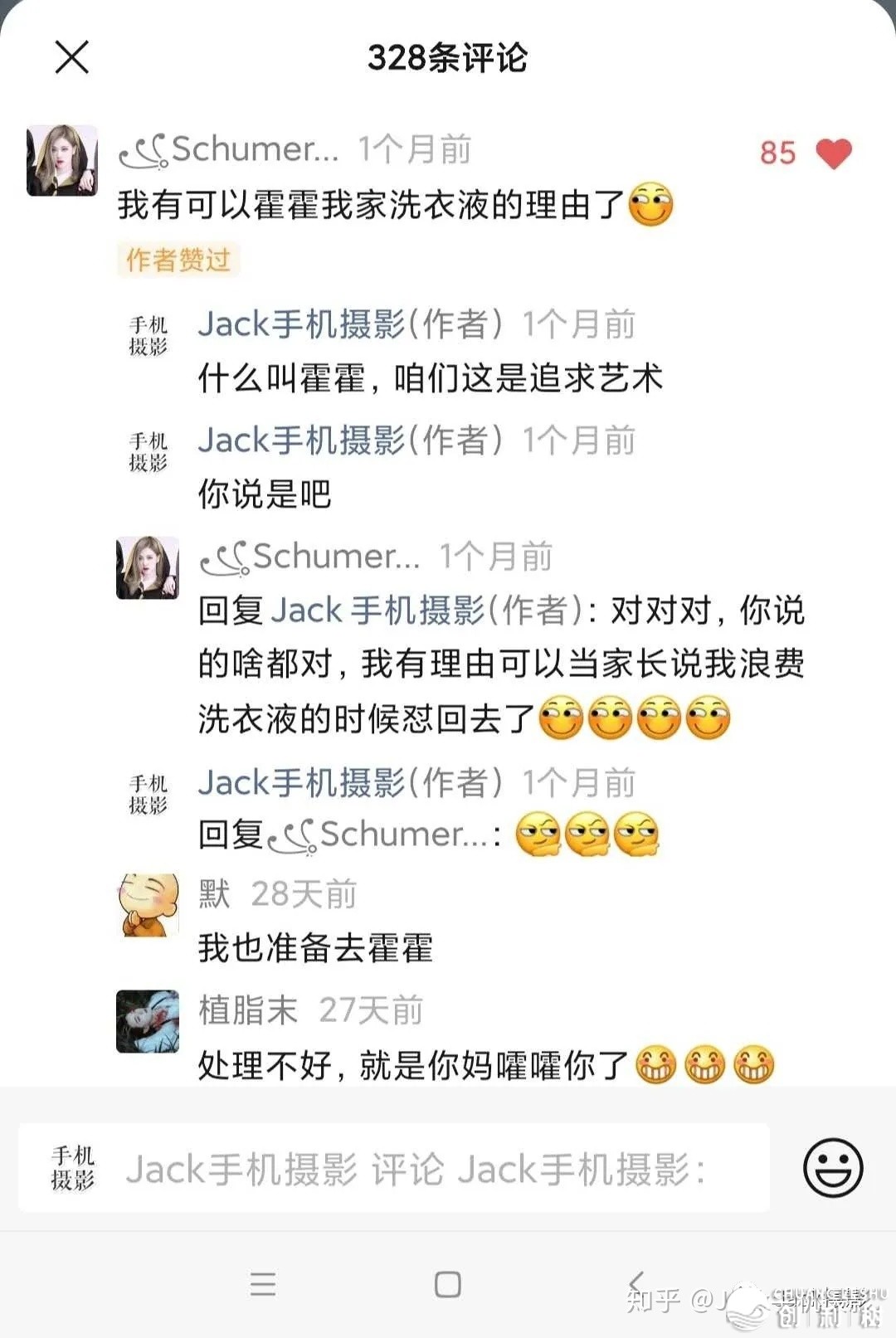Reply to 默's comment 我也准备去霍霍
This screenshot has height=1338, width=896.
(315, 948)
